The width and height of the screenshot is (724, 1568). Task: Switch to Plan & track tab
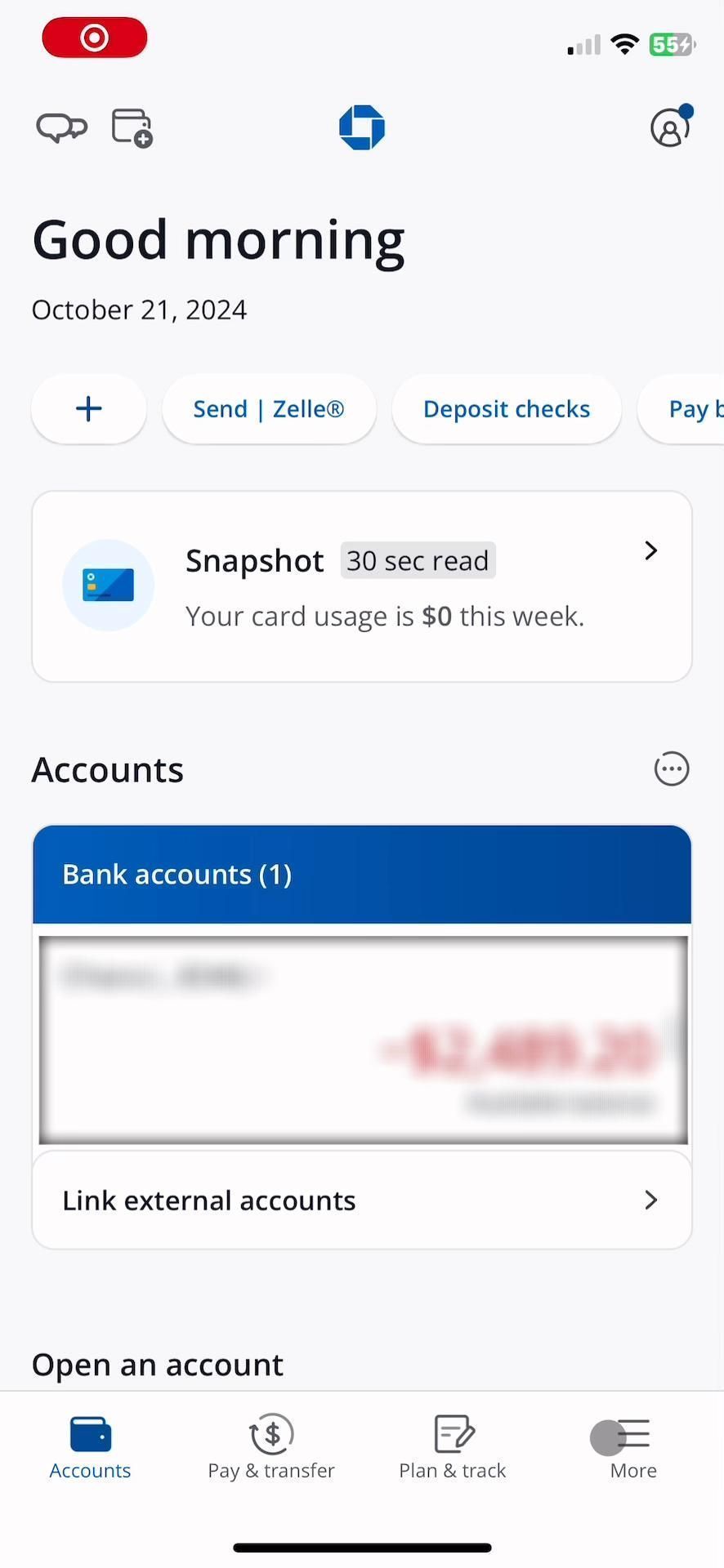453,1448
